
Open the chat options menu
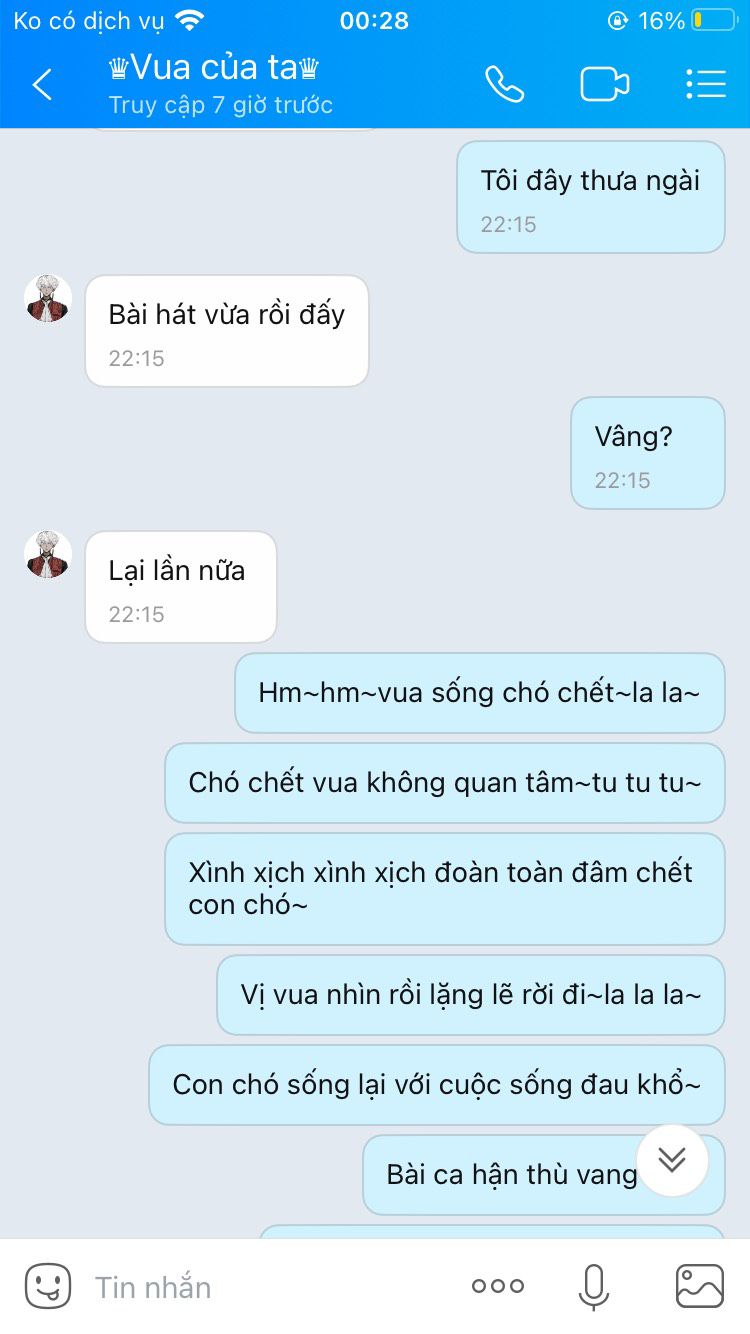pyautogui.click(x=705, y=85)
